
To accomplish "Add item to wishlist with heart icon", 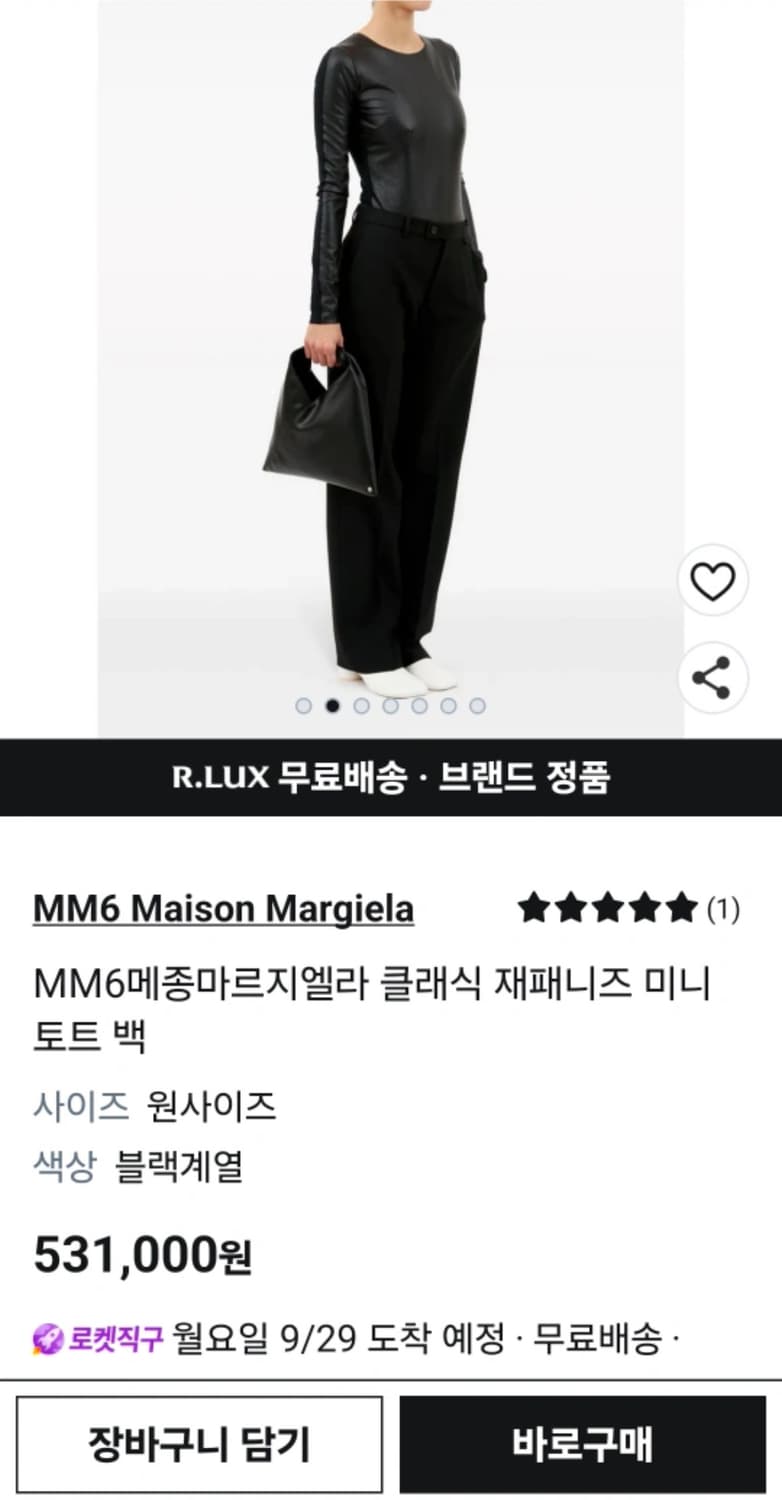I will (x=711, y=577).
